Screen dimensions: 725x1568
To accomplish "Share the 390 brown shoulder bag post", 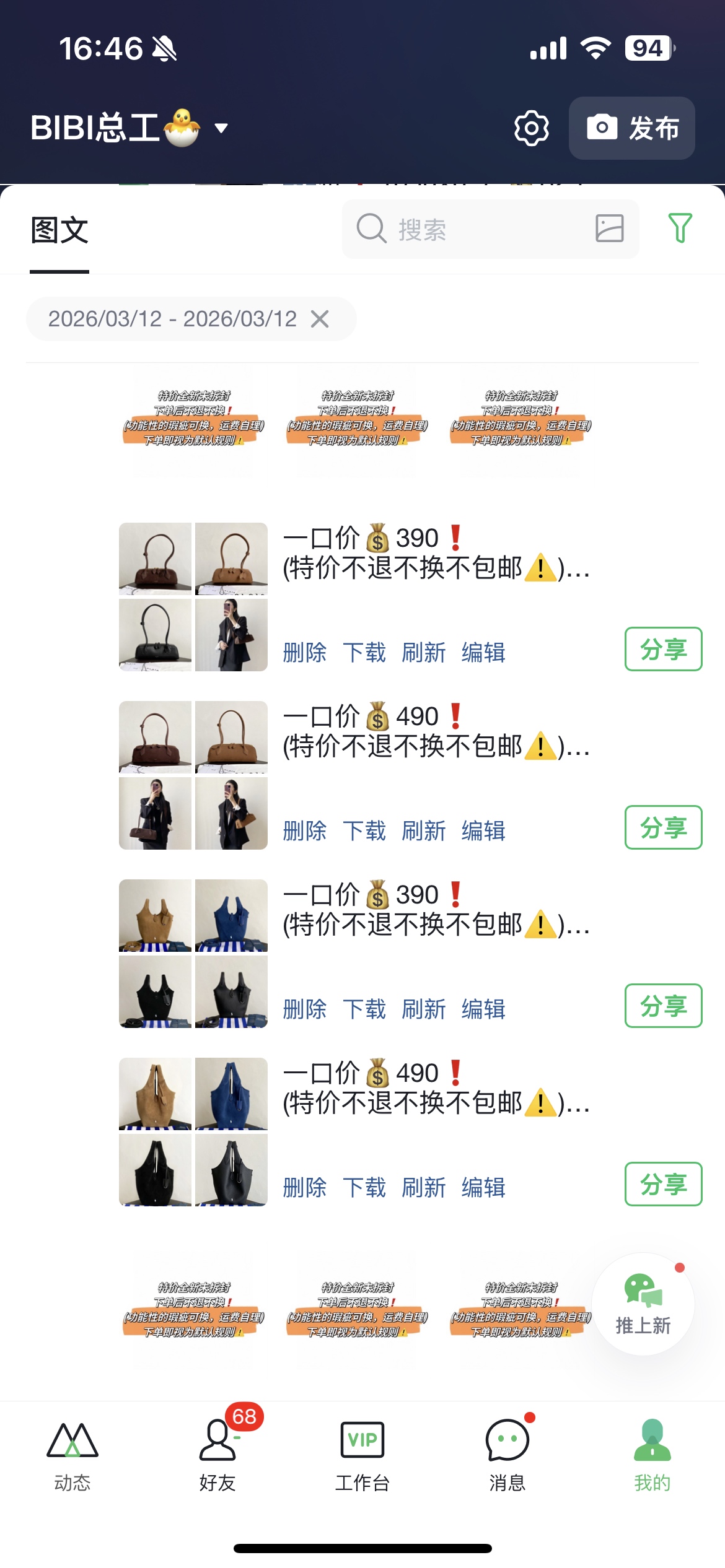I will coord(663,649).
